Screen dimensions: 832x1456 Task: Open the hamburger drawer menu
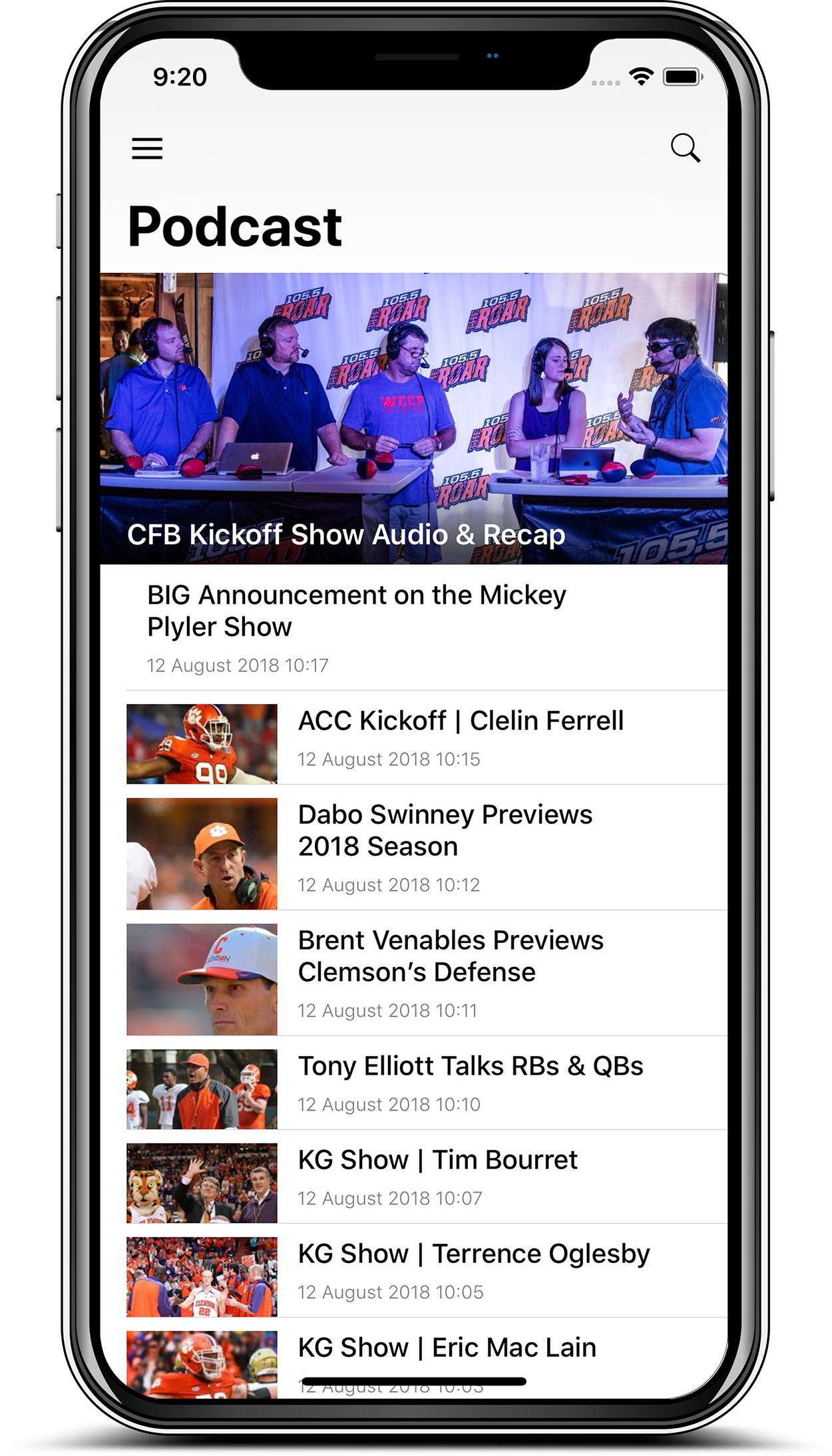(147, 148)
